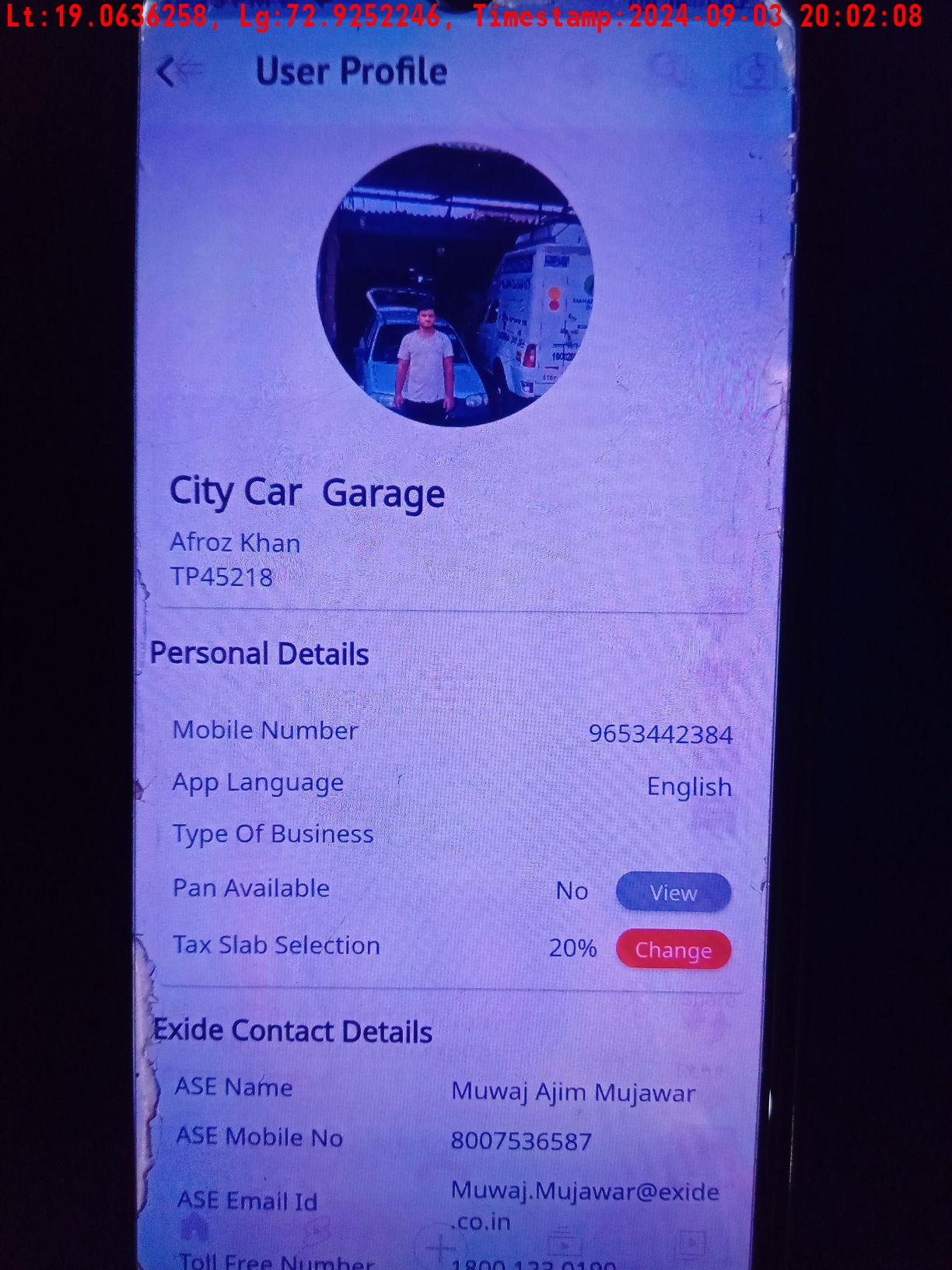Viewport: 952px width, 1270px height.
Task: Open the City Car Garage profile photo
Action: tap(456, 285)
